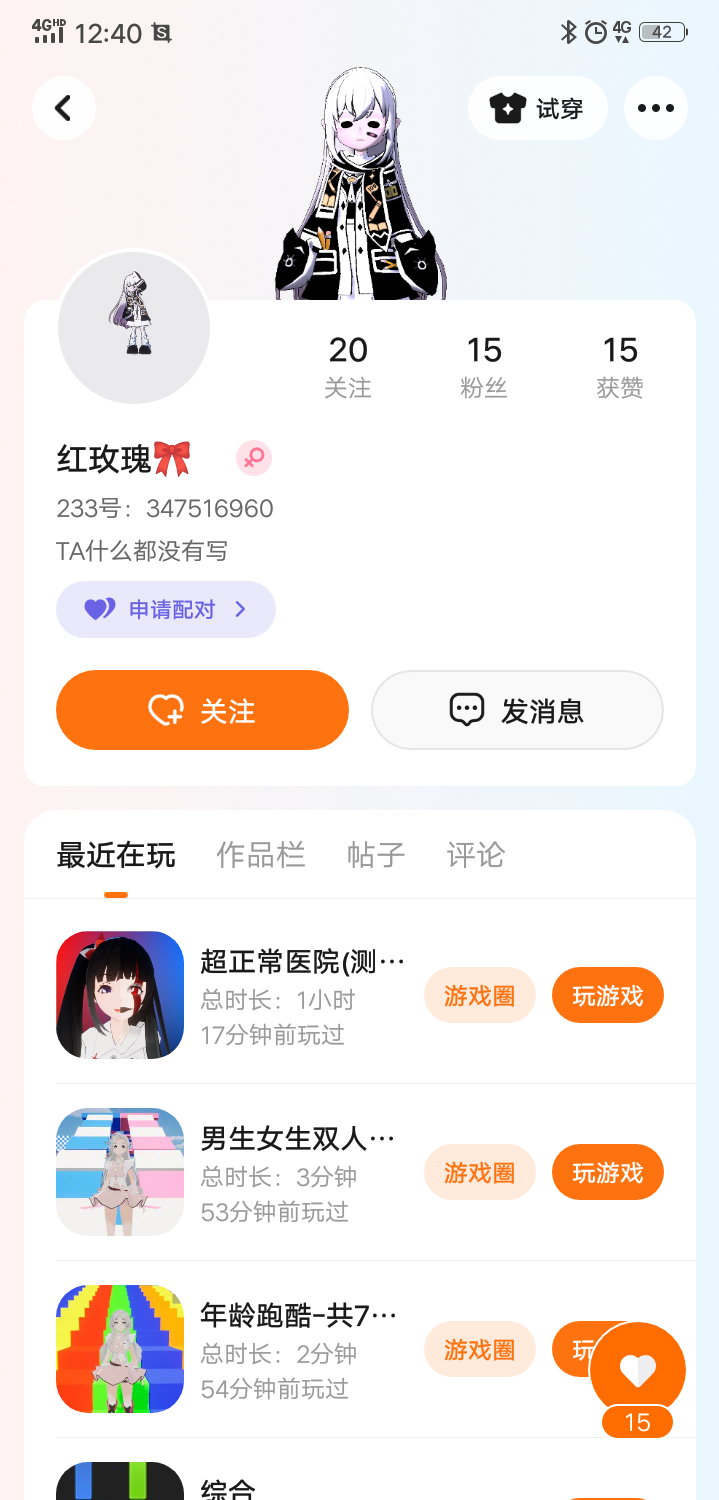View the 关注 following list
This screenshot has height=1500, width=719.
348,366
